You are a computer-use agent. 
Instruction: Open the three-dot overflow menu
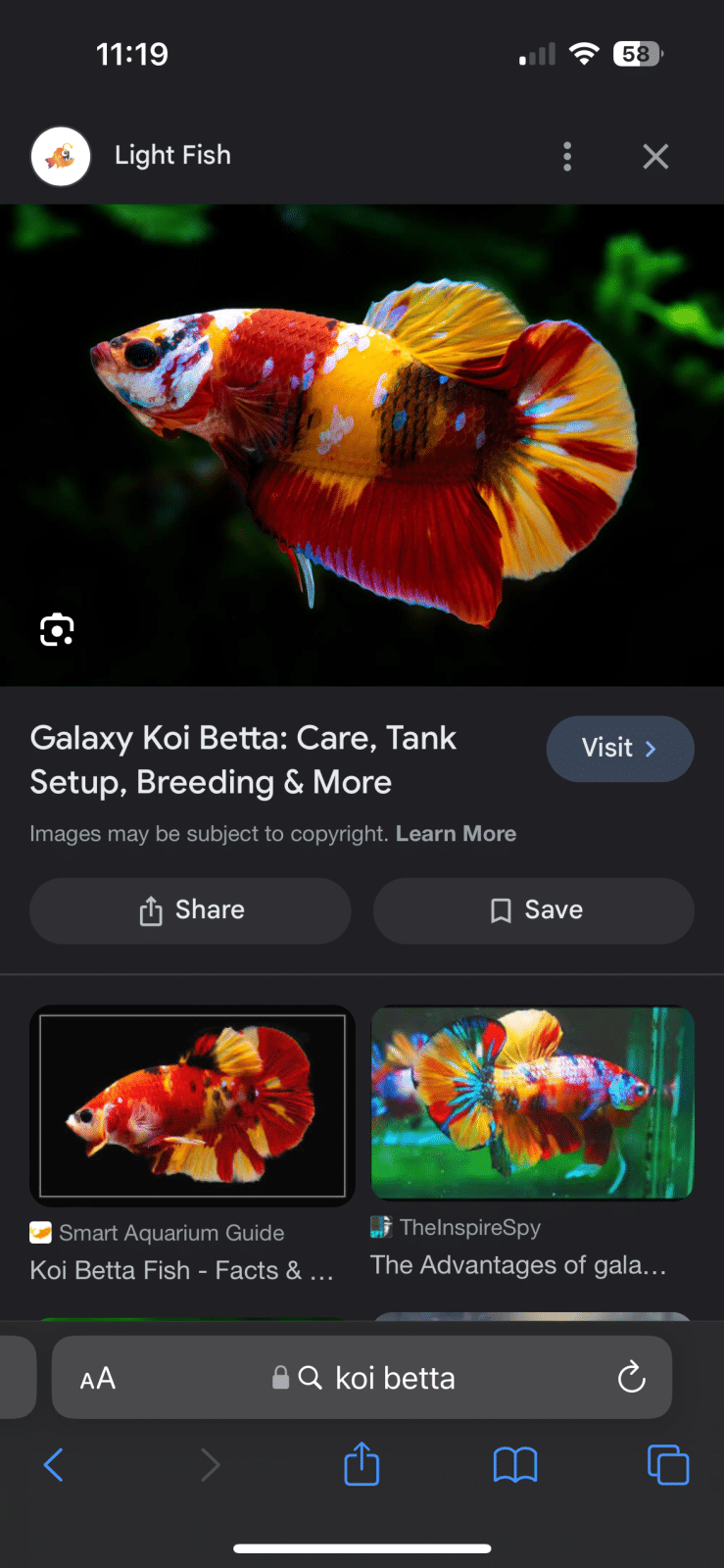[x=567, y=157]
